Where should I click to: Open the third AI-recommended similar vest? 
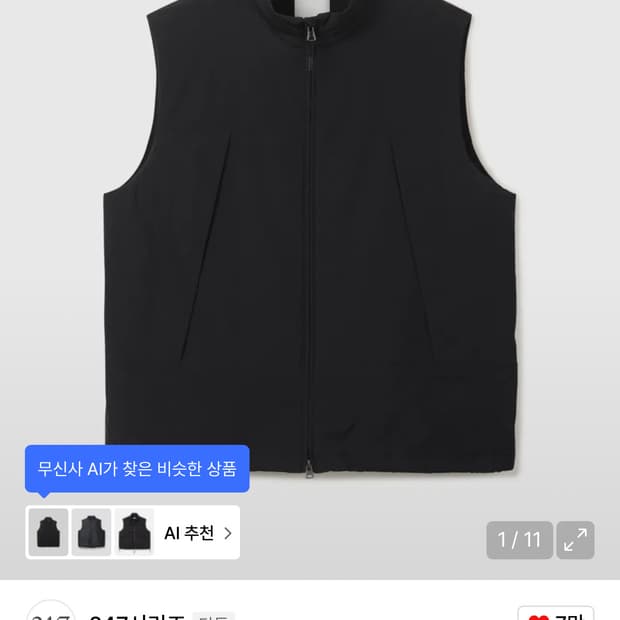click(134, 532)
